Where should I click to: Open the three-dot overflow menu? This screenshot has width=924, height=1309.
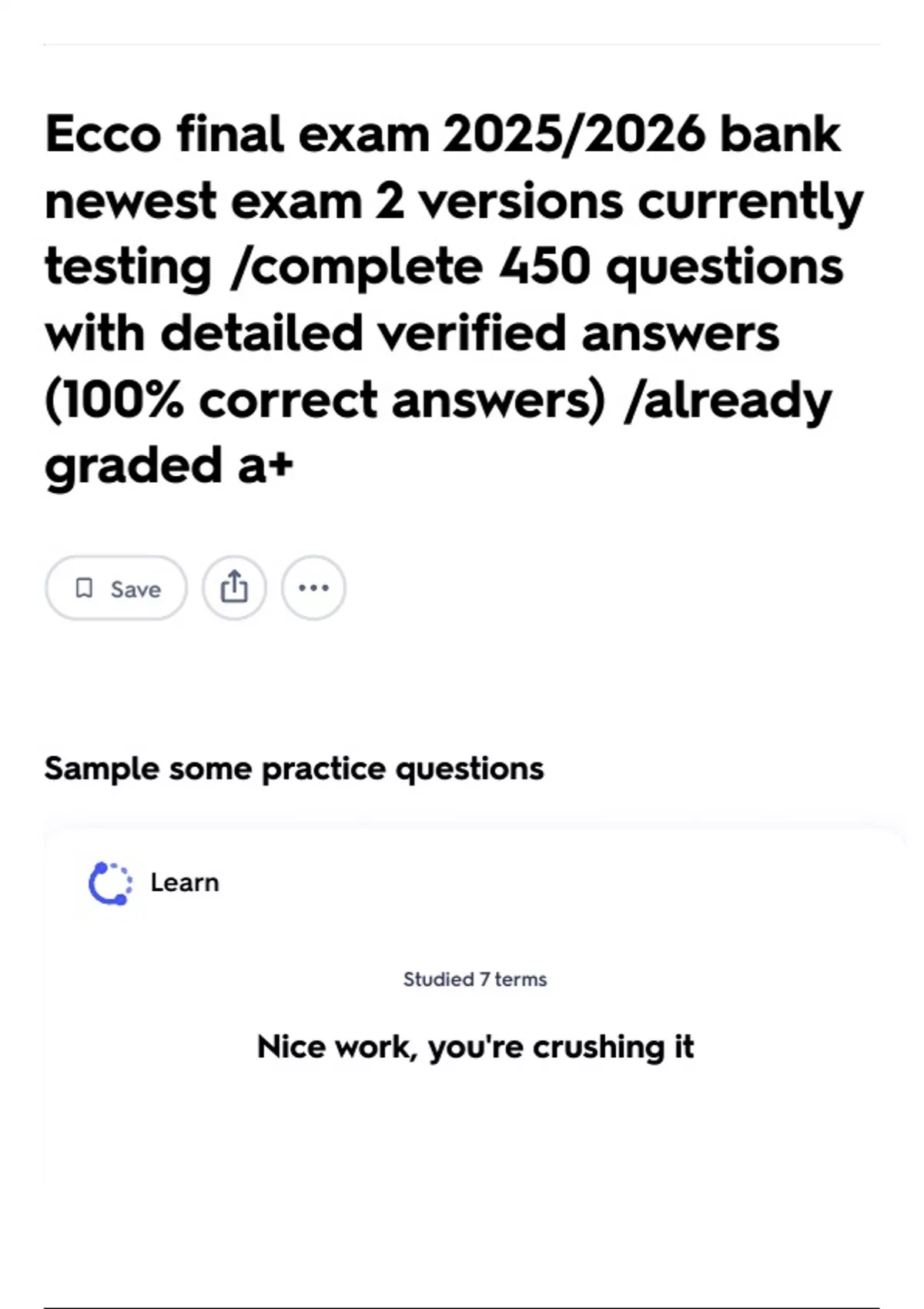(x=313, y=588)
